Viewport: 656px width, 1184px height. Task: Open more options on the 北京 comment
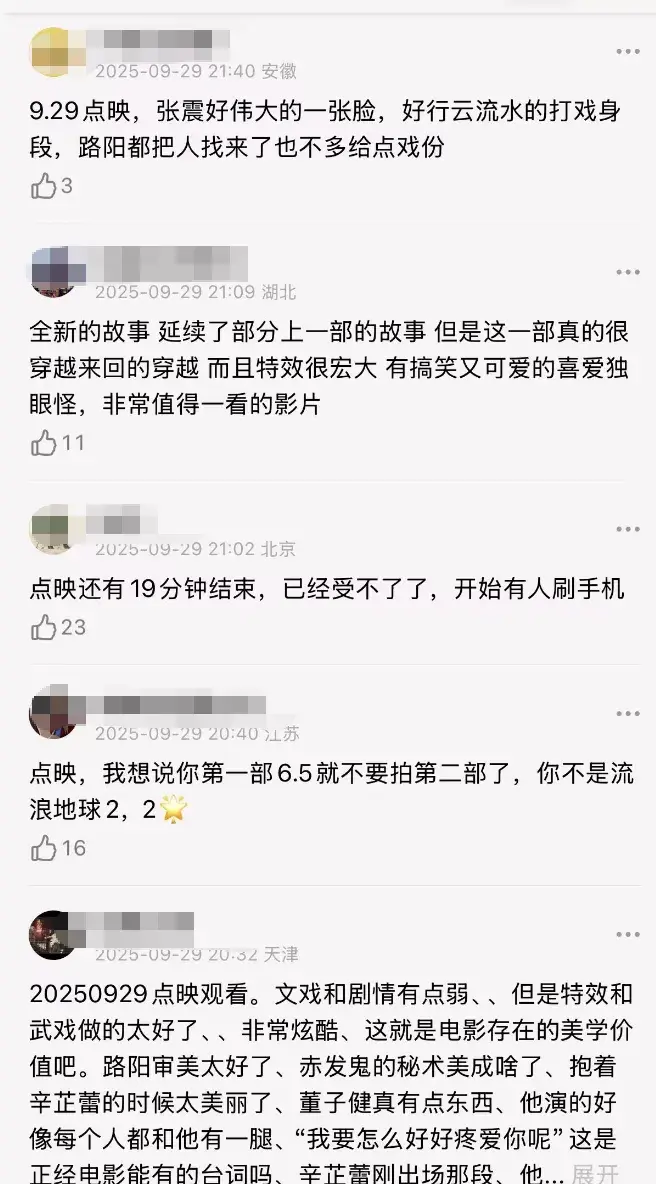[x=627, y=528]
